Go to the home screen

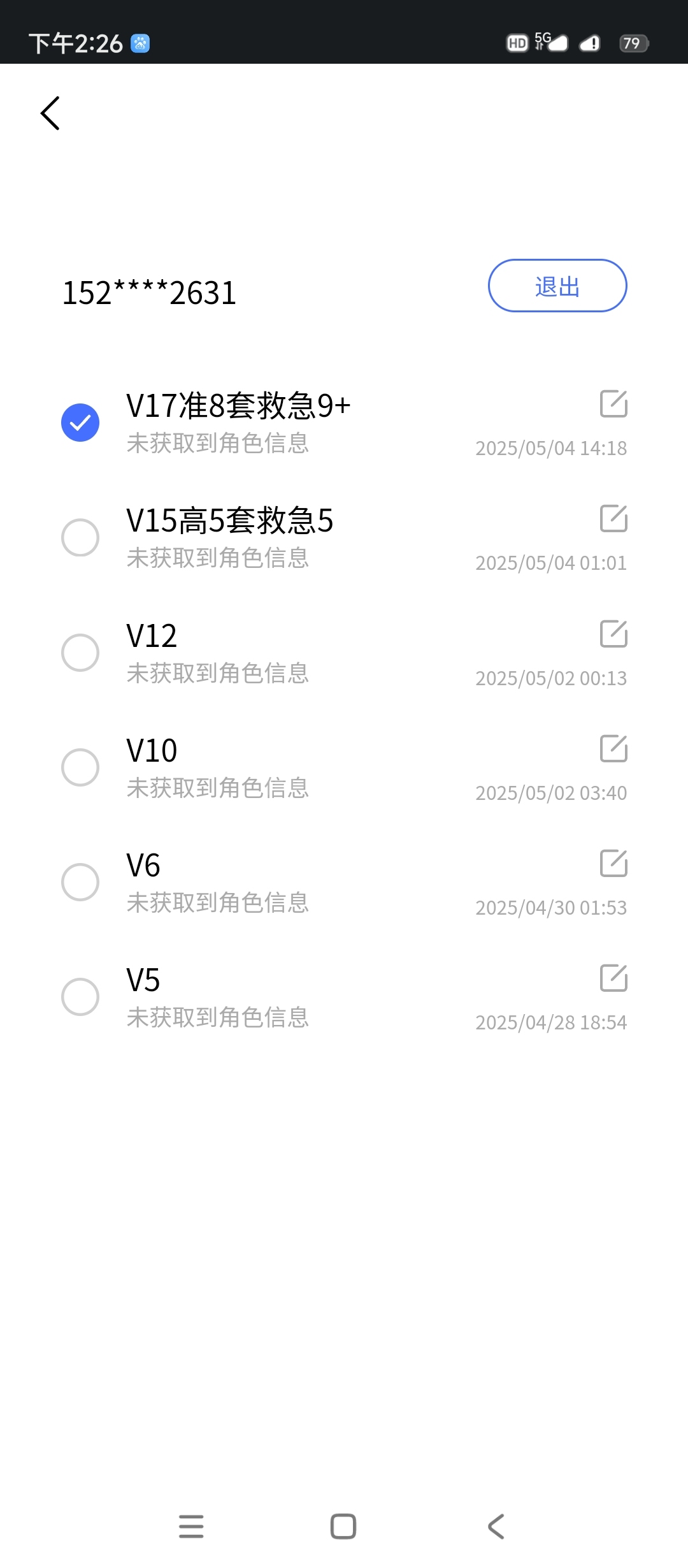click(x=343, y=1526)
